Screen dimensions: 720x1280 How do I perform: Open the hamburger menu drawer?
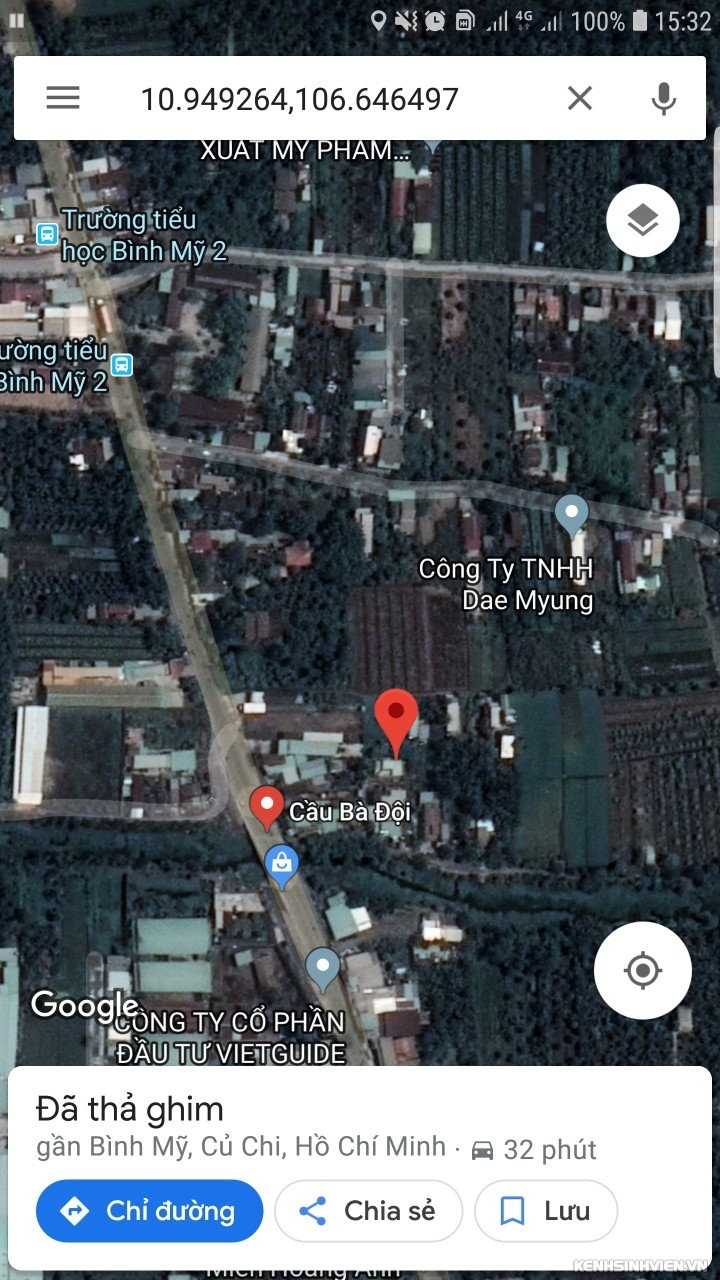tap(62, 97)
